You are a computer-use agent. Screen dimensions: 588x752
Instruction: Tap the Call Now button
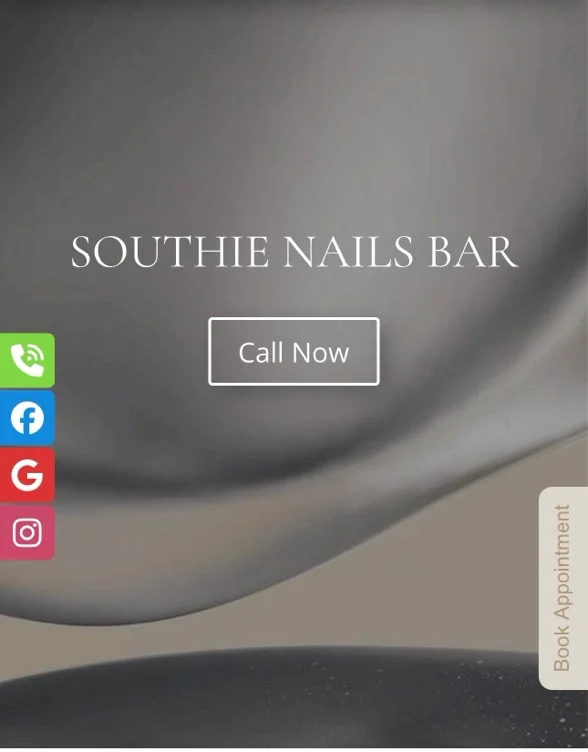[x=294, y=352]
